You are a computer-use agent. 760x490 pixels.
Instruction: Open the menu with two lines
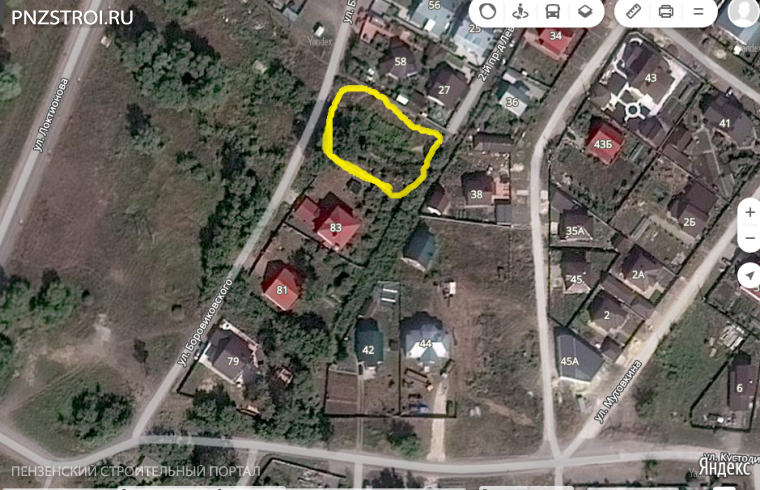pyautogui.click(x=698, y=12)
